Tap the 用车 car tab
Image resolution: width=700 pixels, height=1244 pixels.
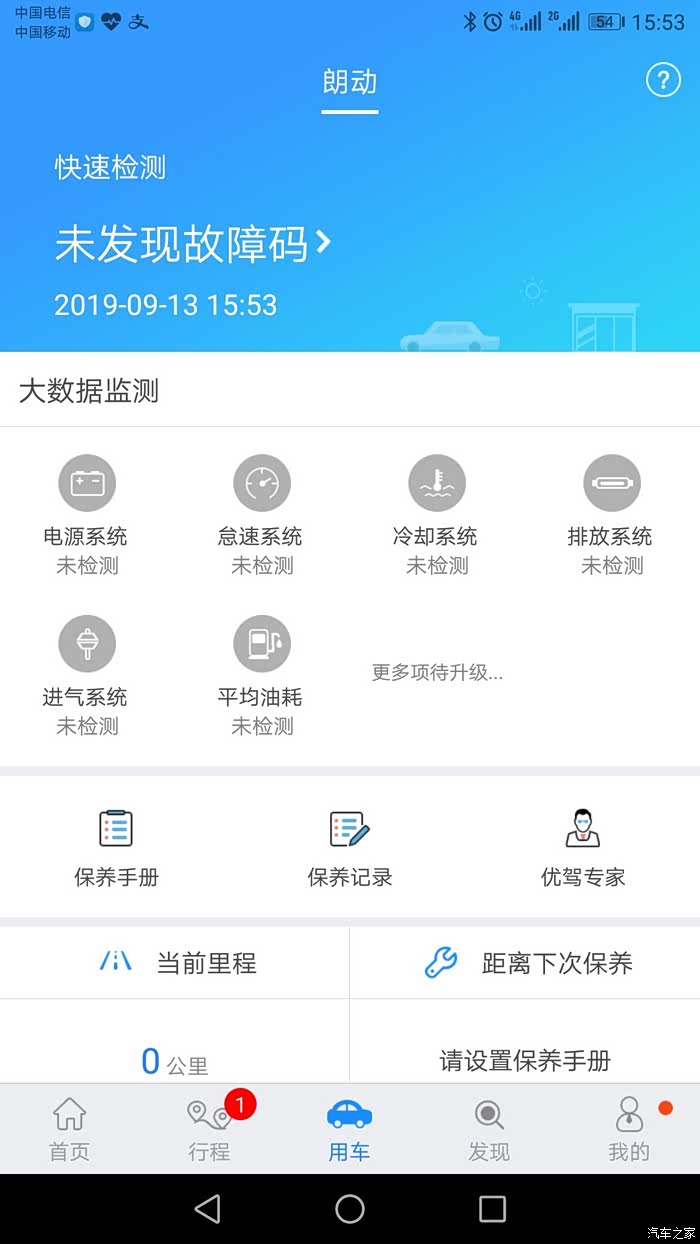point(349,1130)
